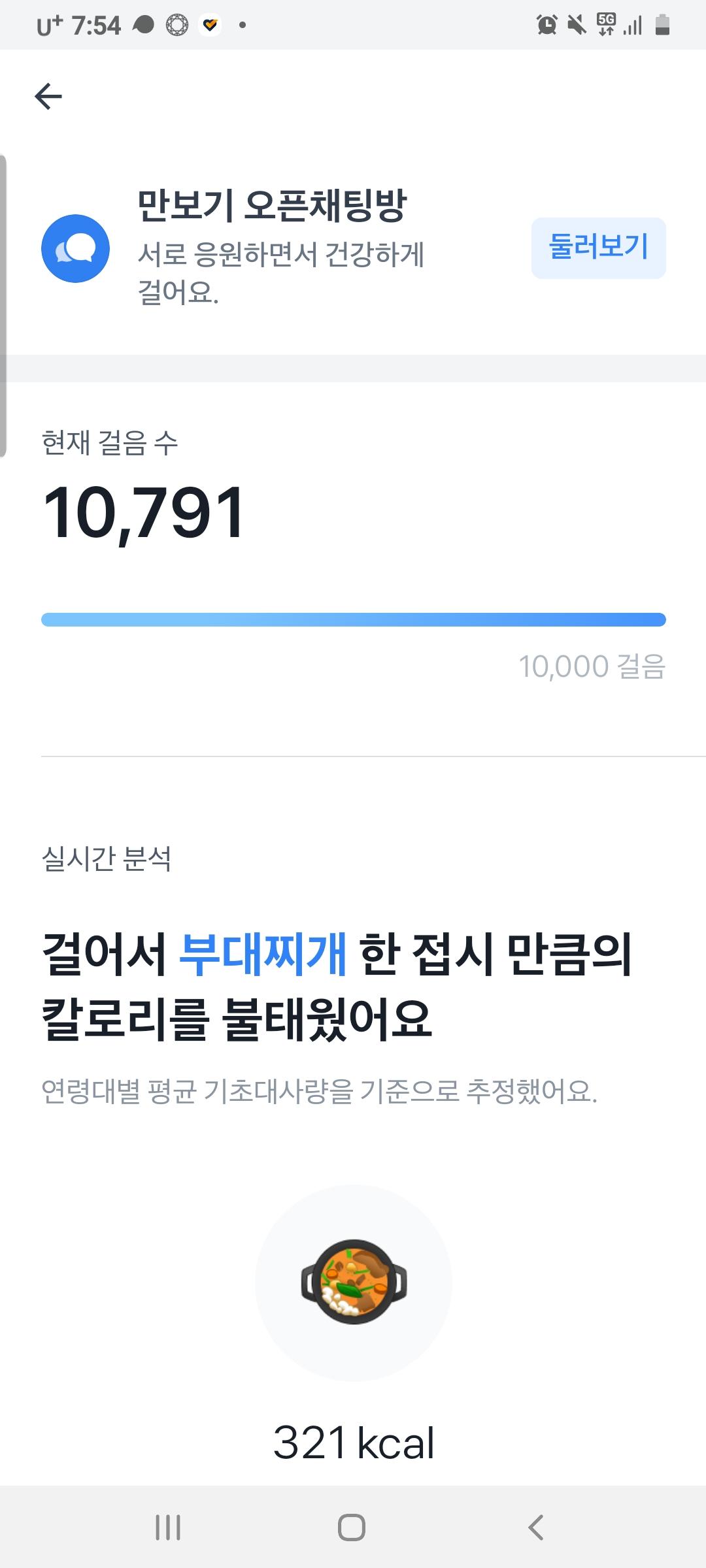Go back using the top arrow
This screenshot has width=706, height=1568.
[48, 97]
